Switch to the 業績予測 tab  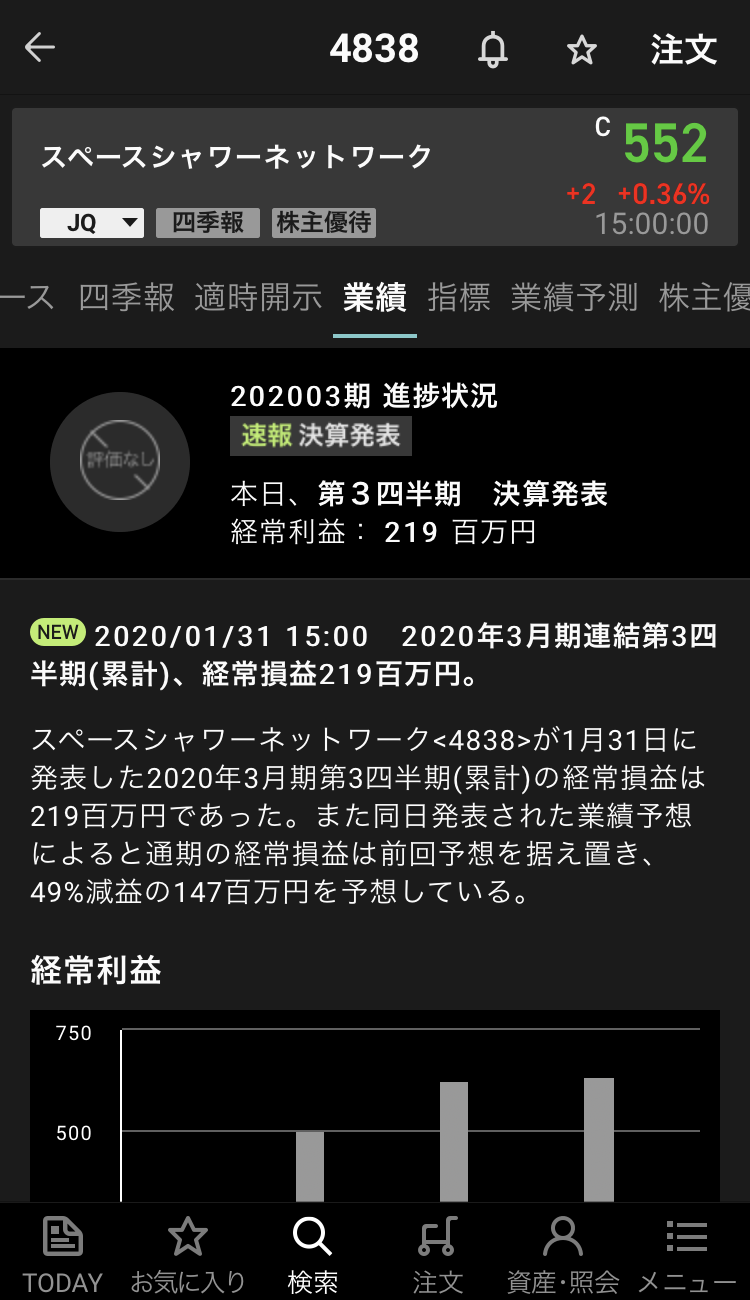574,297
